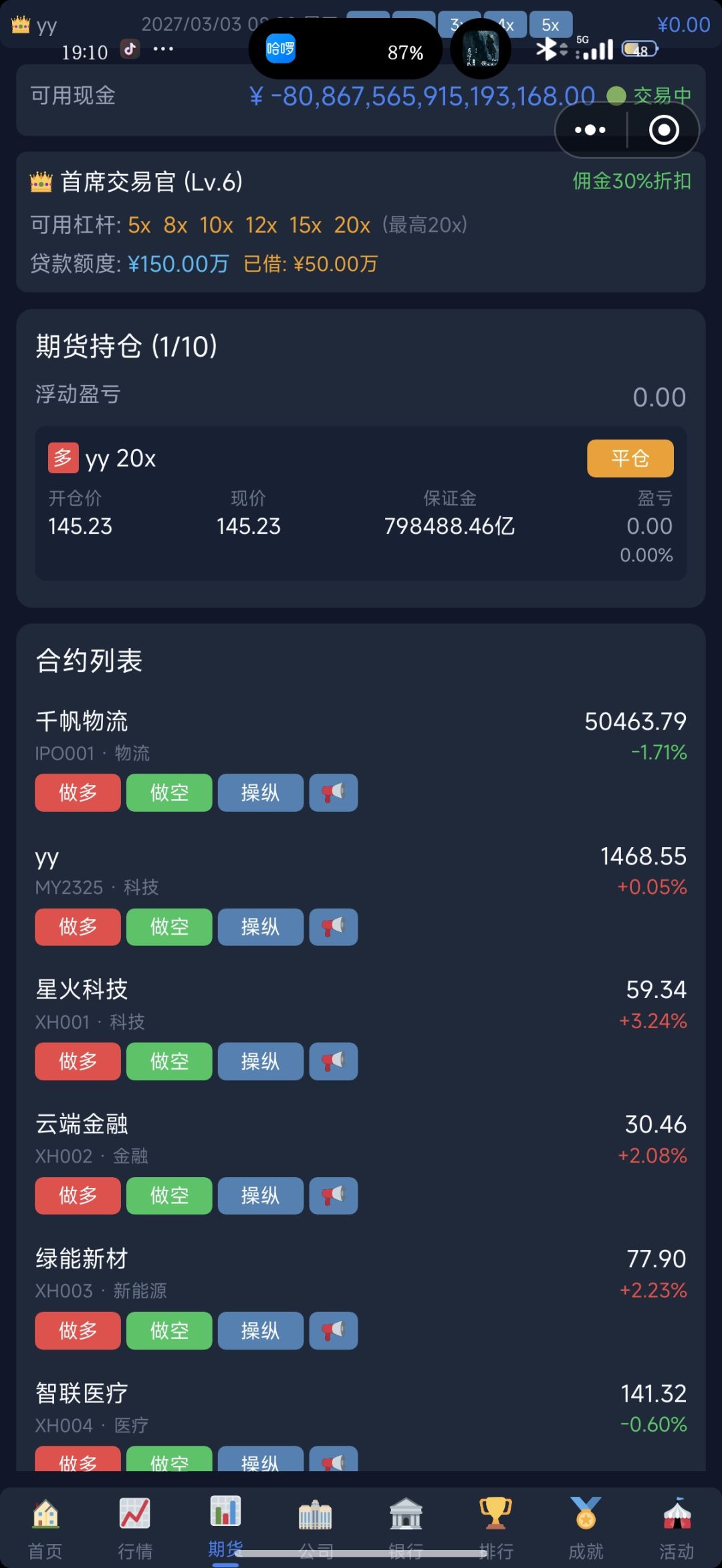The width and height of the screenshot is (722, 1568).
Task: Close the mini program with the circle button
Action: (664, 130)
